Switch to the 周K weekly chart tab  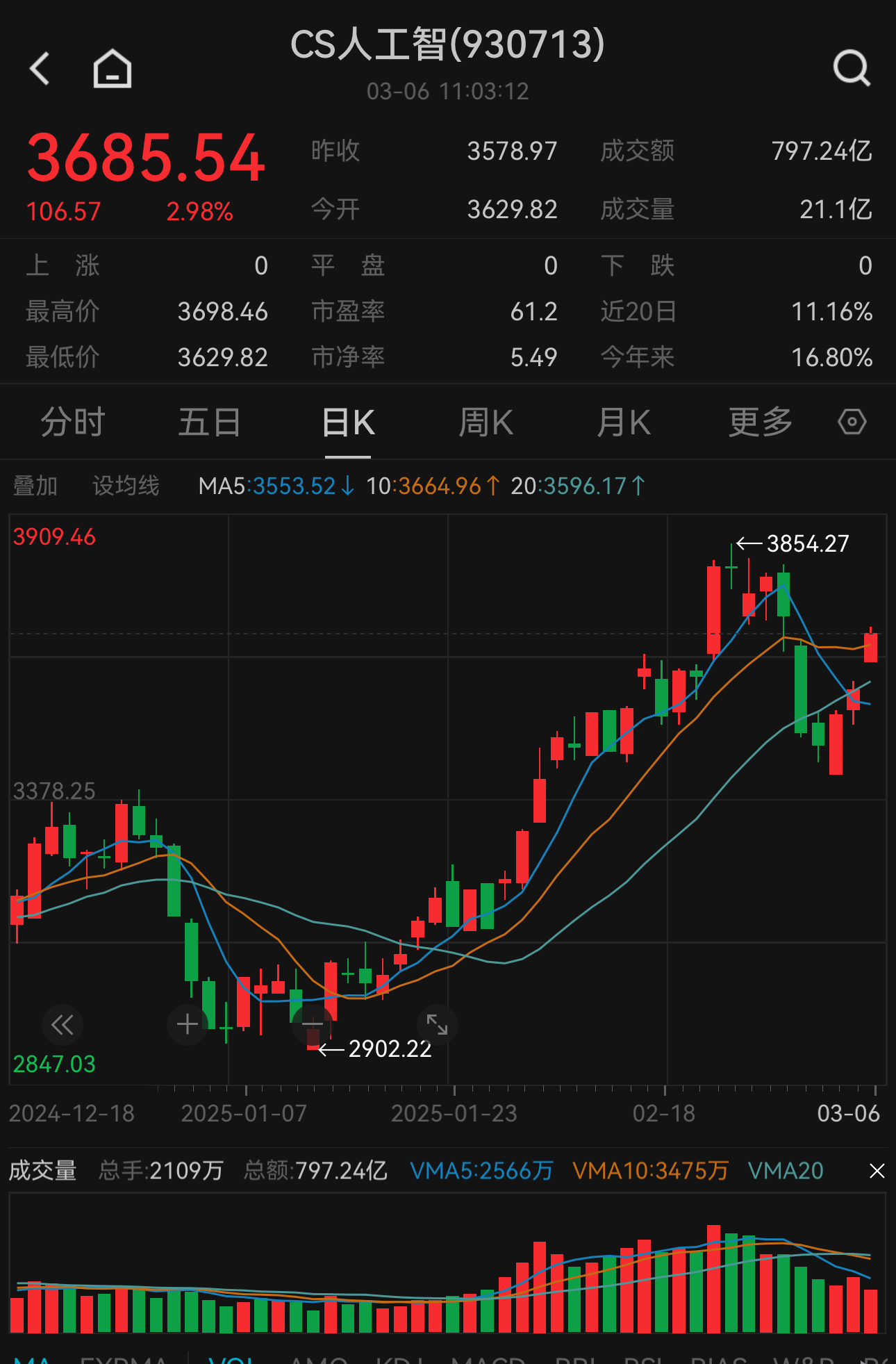point(486,422)
